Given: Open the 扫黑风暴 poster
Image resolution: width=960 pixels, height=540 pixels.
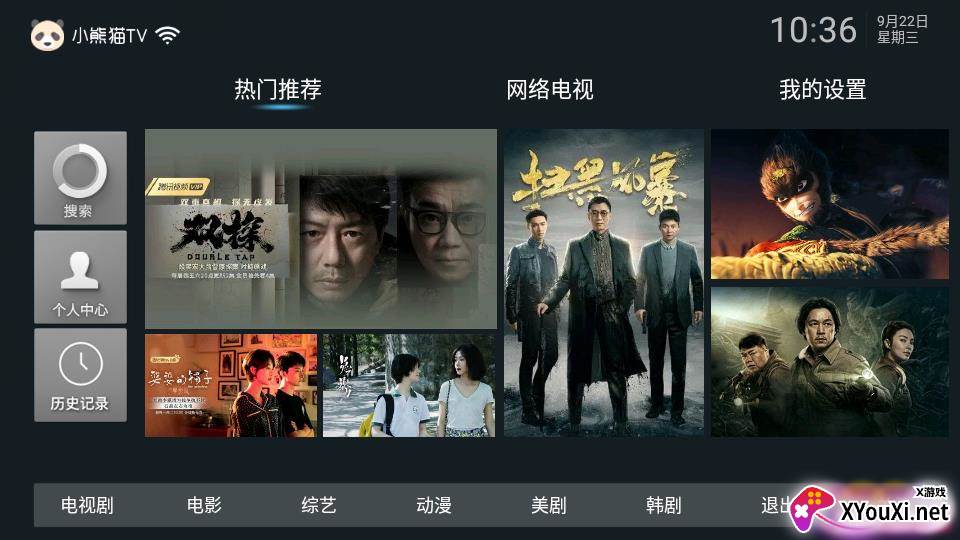Looking at the screenshot, I should 603,282.
